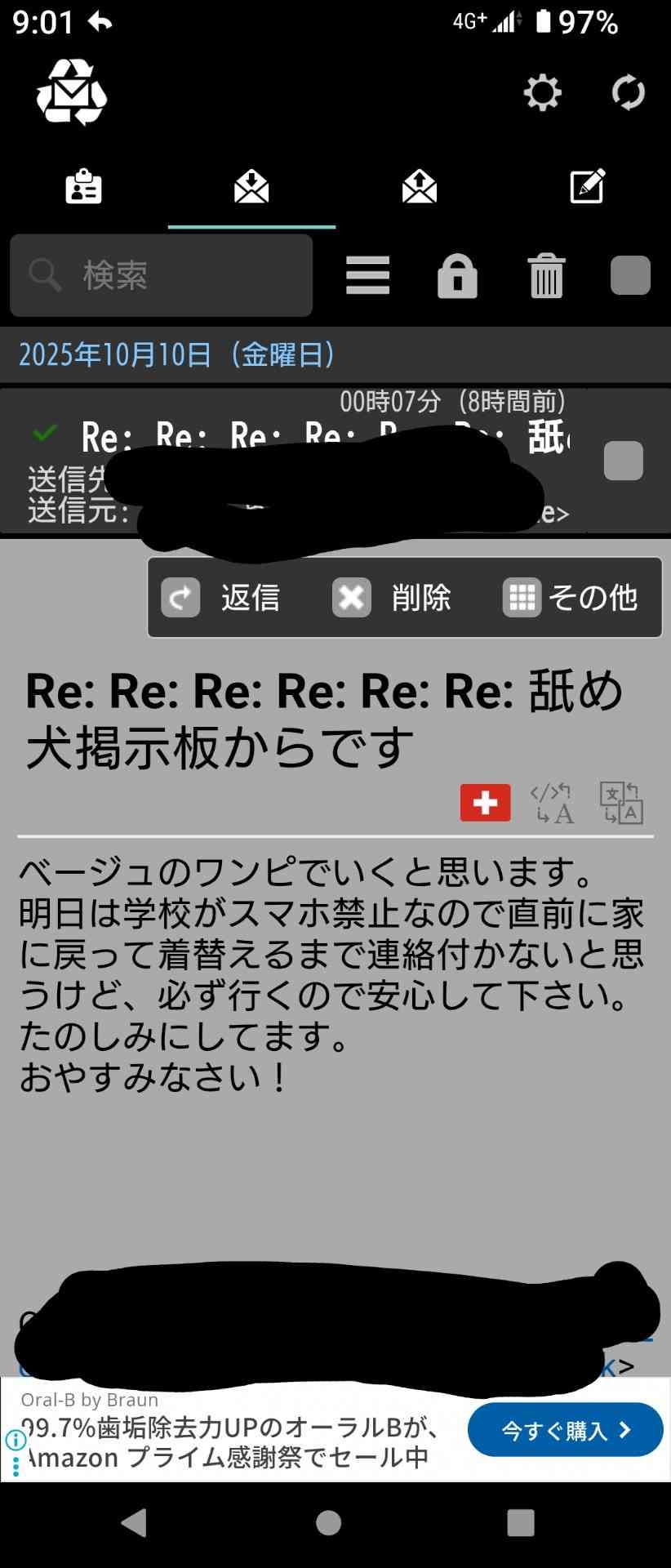Reply with the 返信 button
The width and height of the screenshot is (671, 1568).
click(x=222, y=597)
